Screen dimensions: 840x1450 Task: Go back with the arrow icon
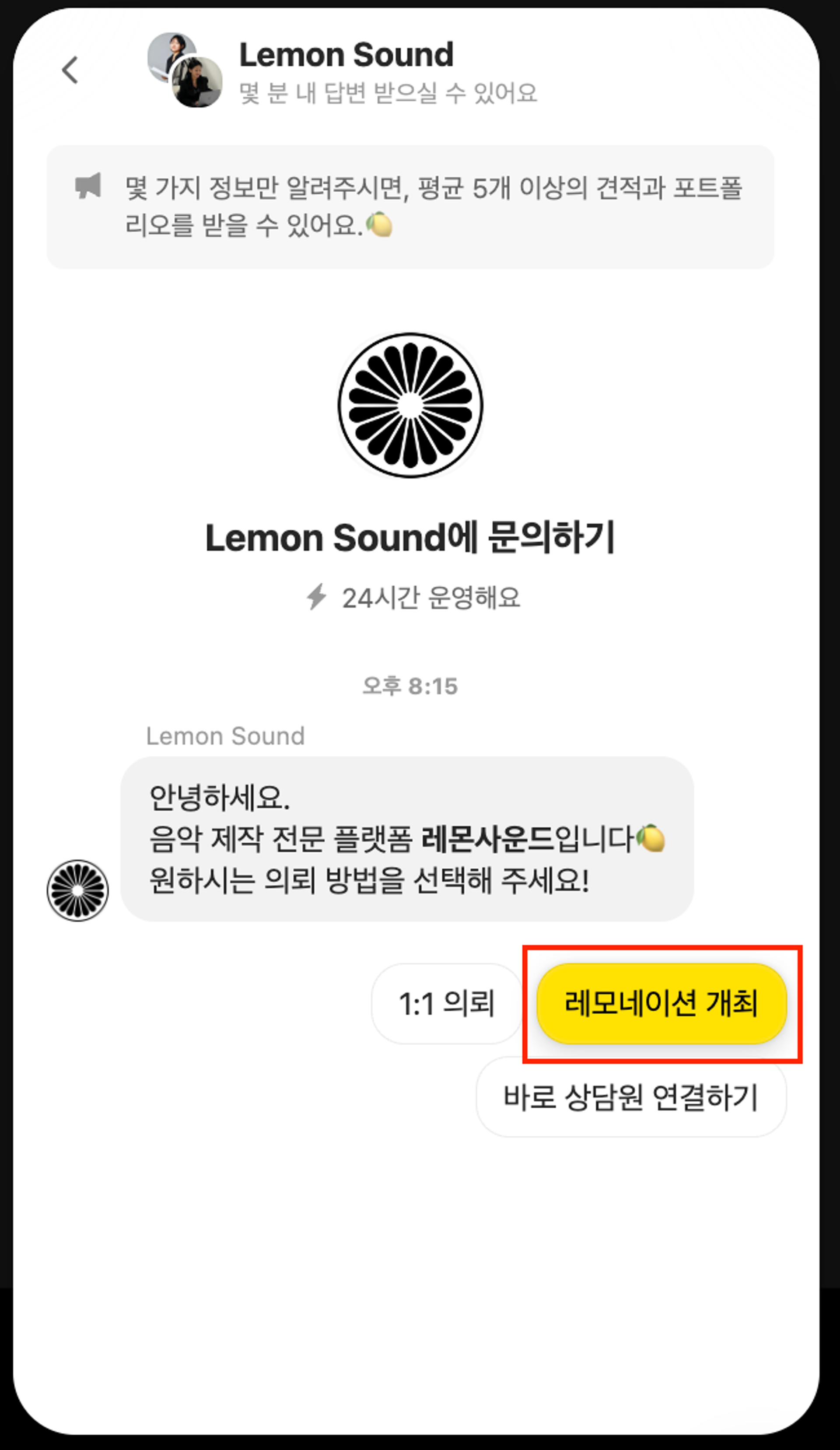click(x=70, y=70)
